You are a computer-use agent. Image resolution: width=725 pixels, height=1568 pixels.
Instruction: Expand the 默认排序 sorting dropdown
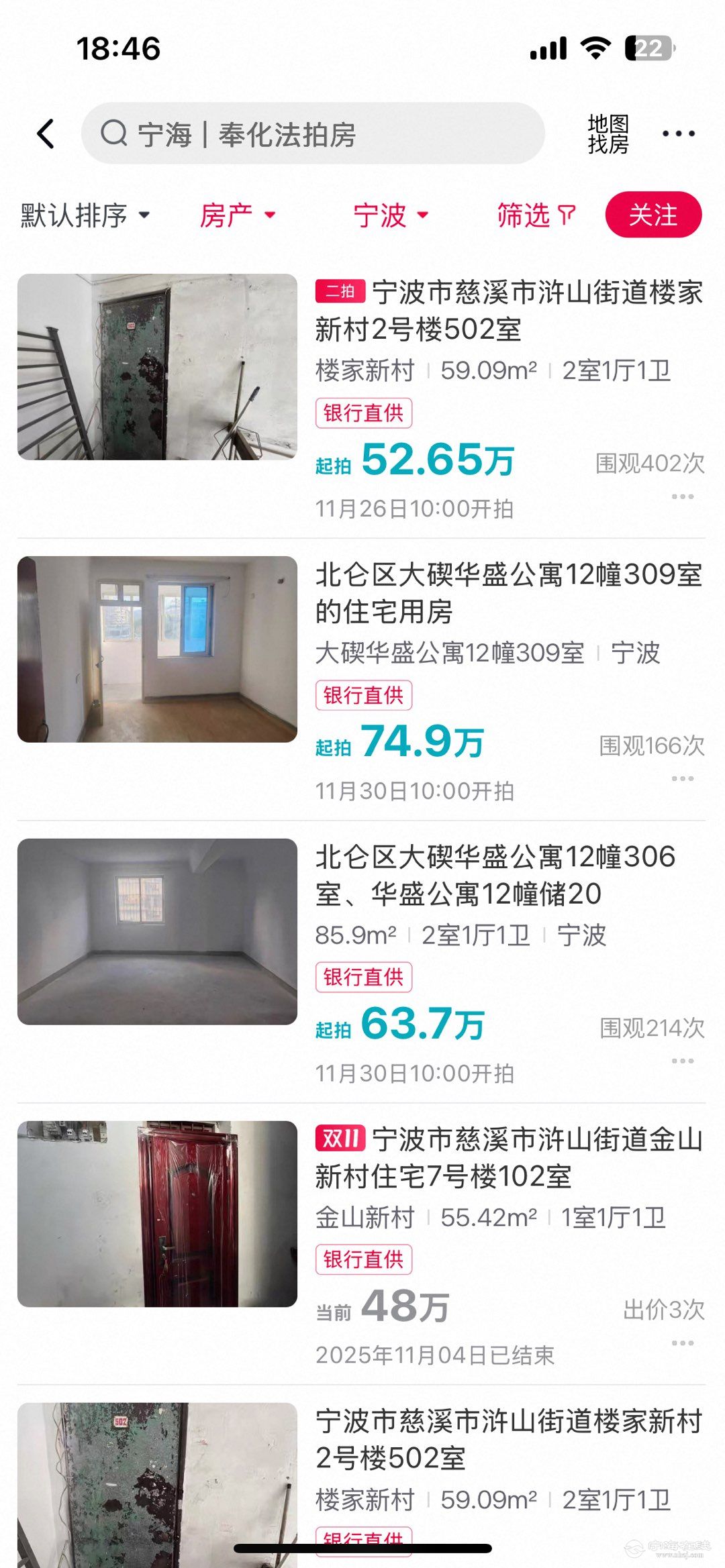pyautogui.click(x=85, y=215)
